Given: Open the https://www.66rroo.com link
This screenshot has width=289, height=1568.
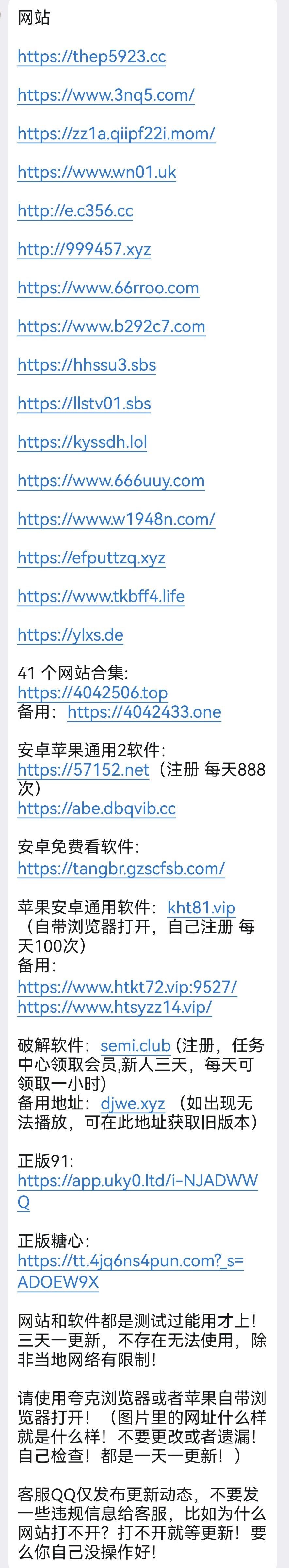Looking at the screenshot, I should pyautogui.click(x=108, y=288).
